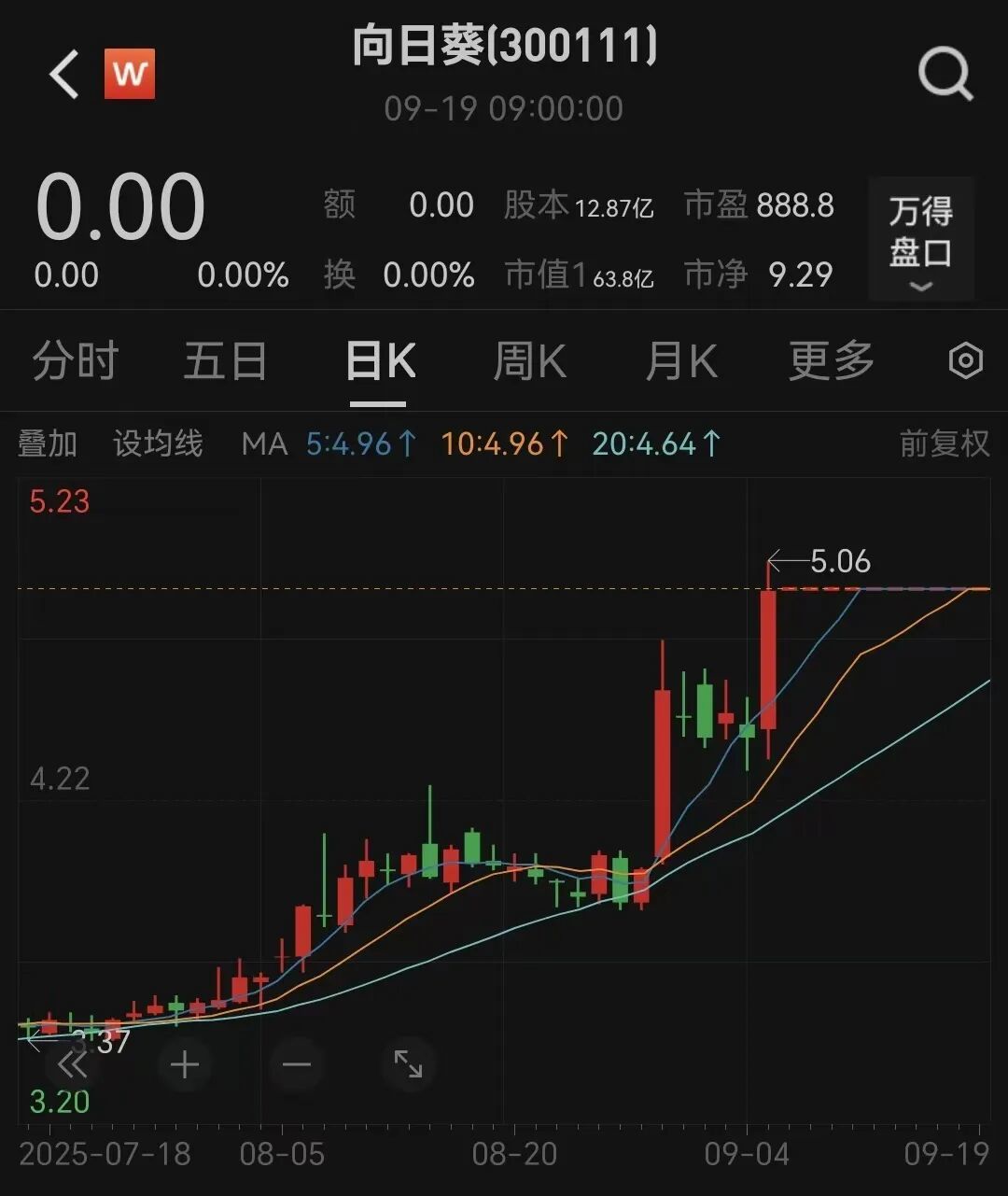This screenshot has width=1008, height=1196.
Task: Expand the 万得盘口 panel
Action: coord(920,239)
